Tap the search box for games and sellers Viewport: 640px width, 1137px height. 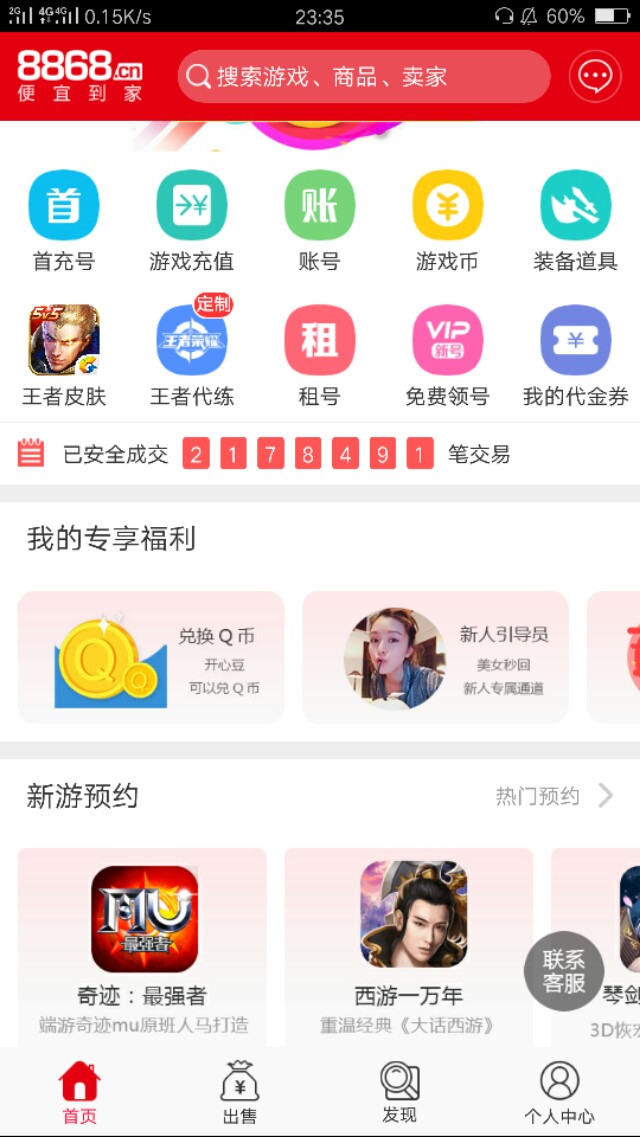point(364,77)
